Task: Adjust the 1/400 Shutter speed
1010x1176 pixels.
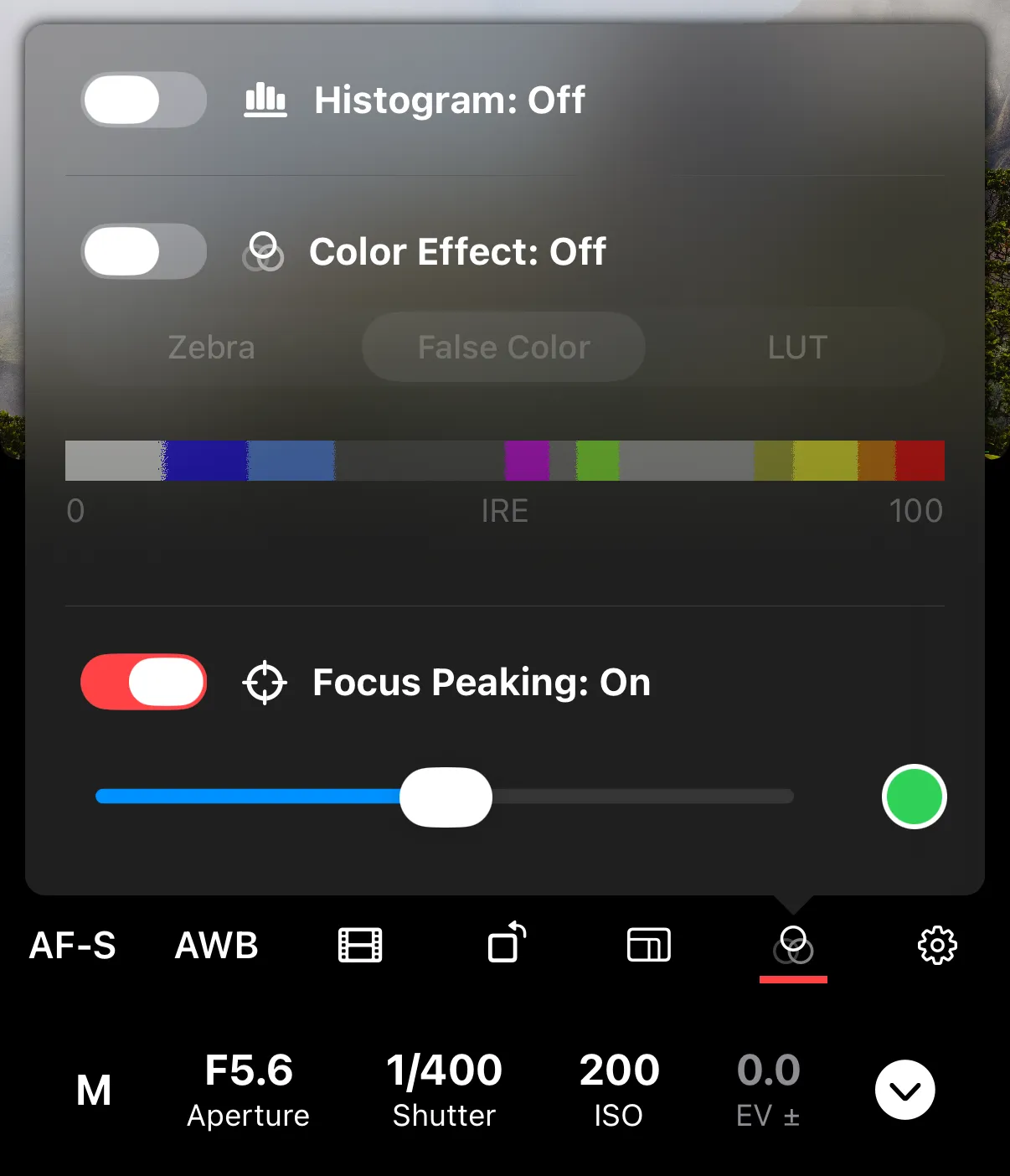Action: click(444, 1090)
